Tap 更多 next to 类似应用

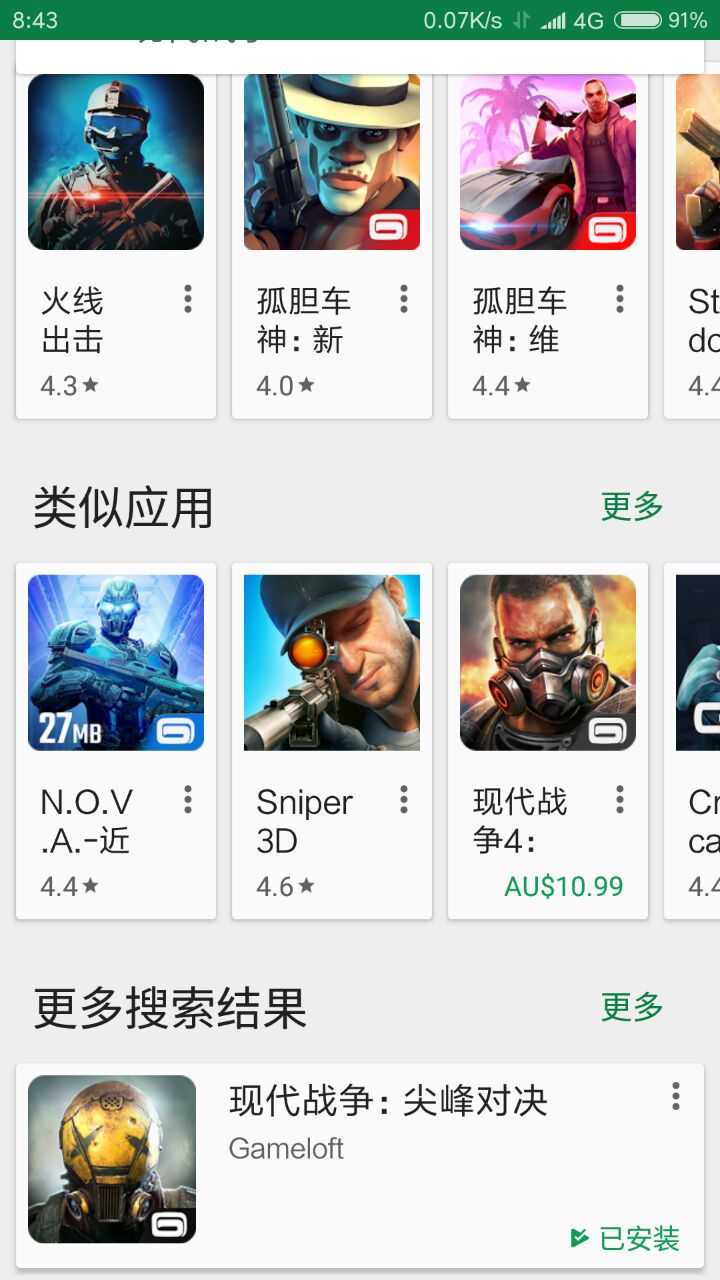(632, 507)
